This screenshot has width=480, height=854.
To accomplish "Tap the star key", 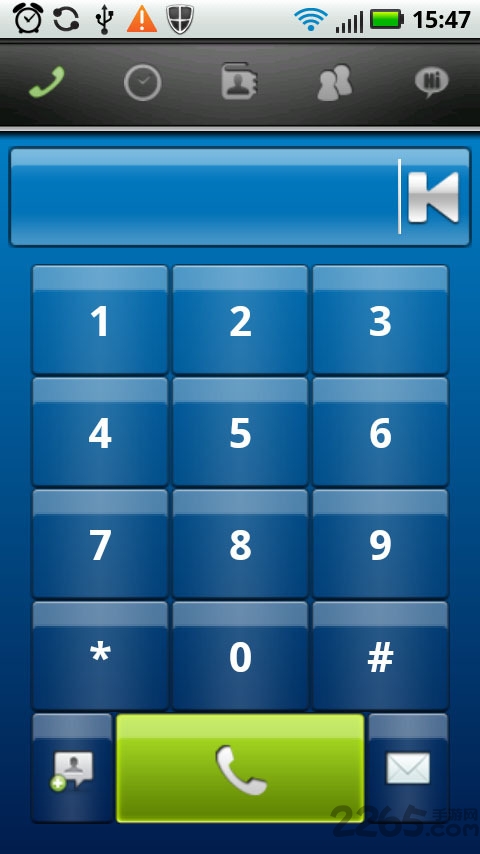I will [100, 656].
